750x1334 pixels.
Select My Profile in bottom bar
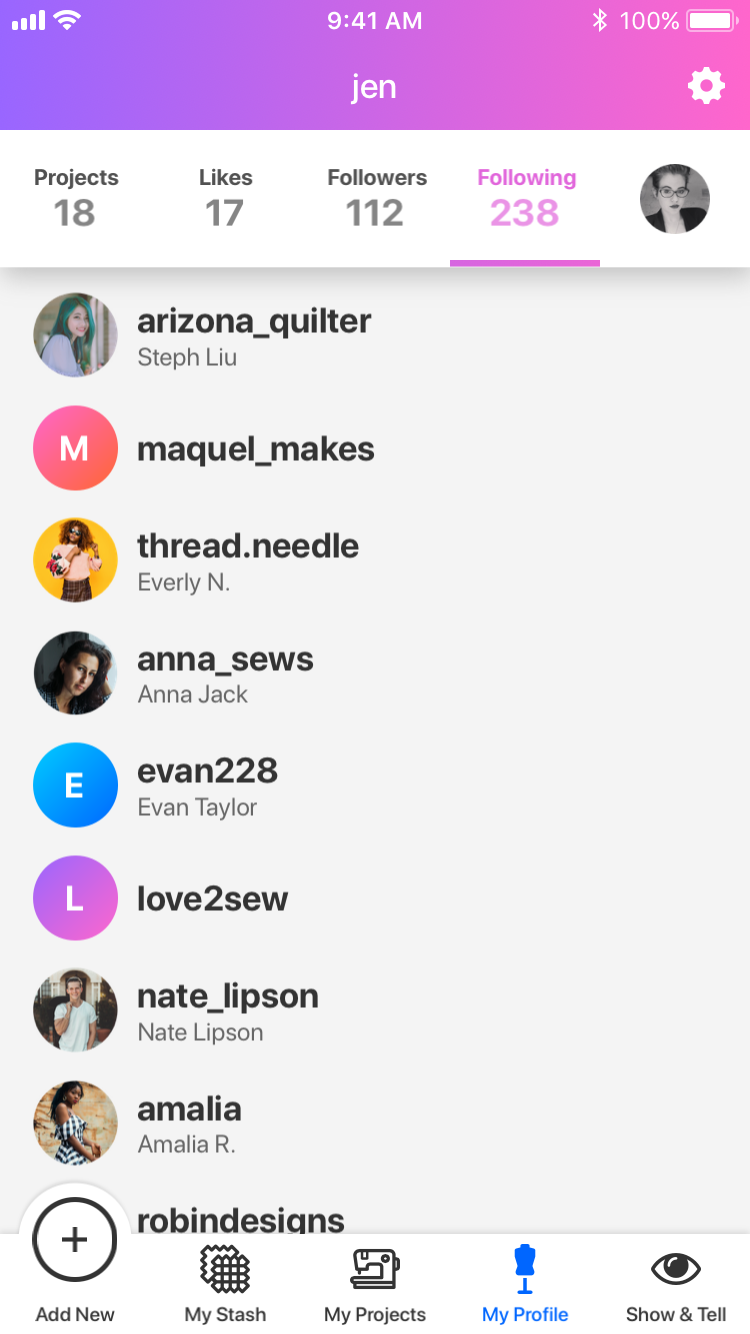pos(525,1284)
